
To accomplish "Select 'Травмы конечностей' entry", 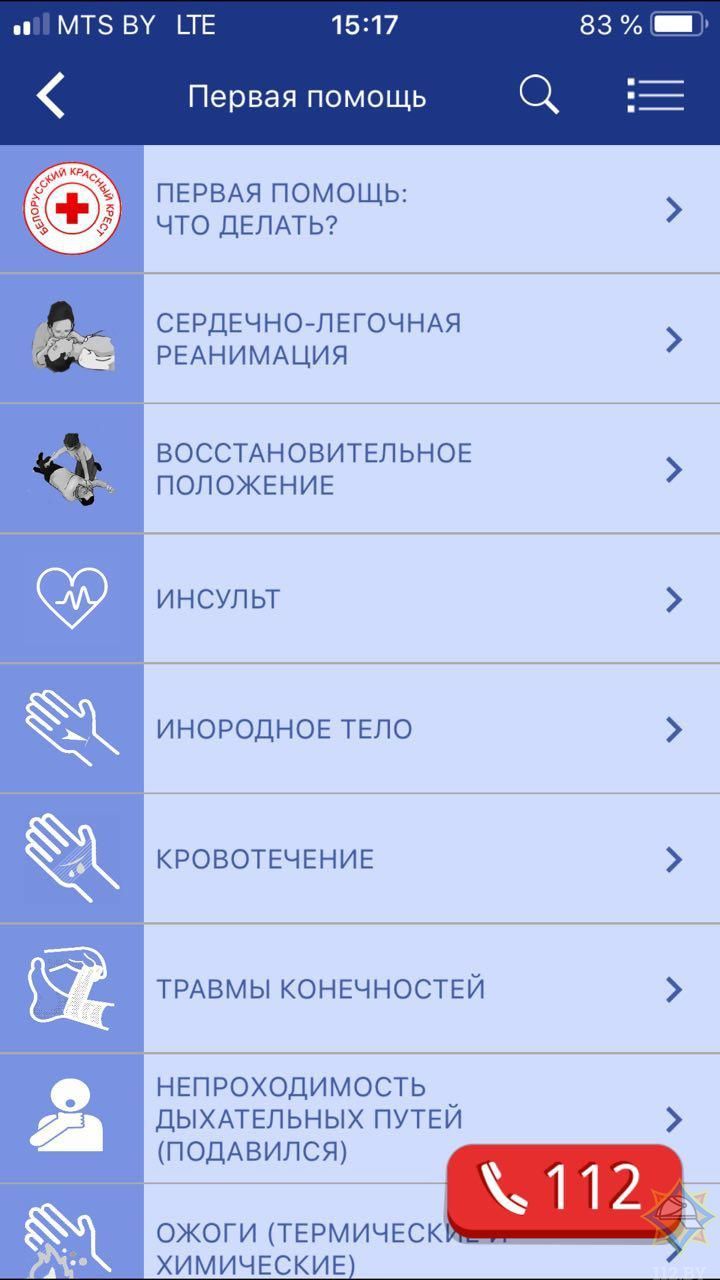I will coord(400,989).
